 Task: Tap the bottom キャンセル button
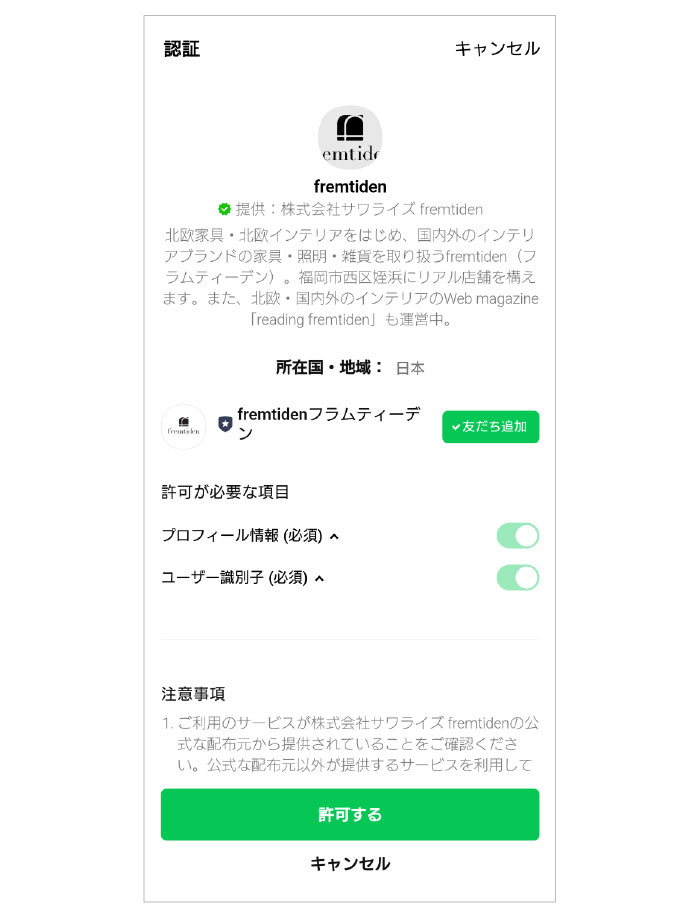(x=350, y=864)
